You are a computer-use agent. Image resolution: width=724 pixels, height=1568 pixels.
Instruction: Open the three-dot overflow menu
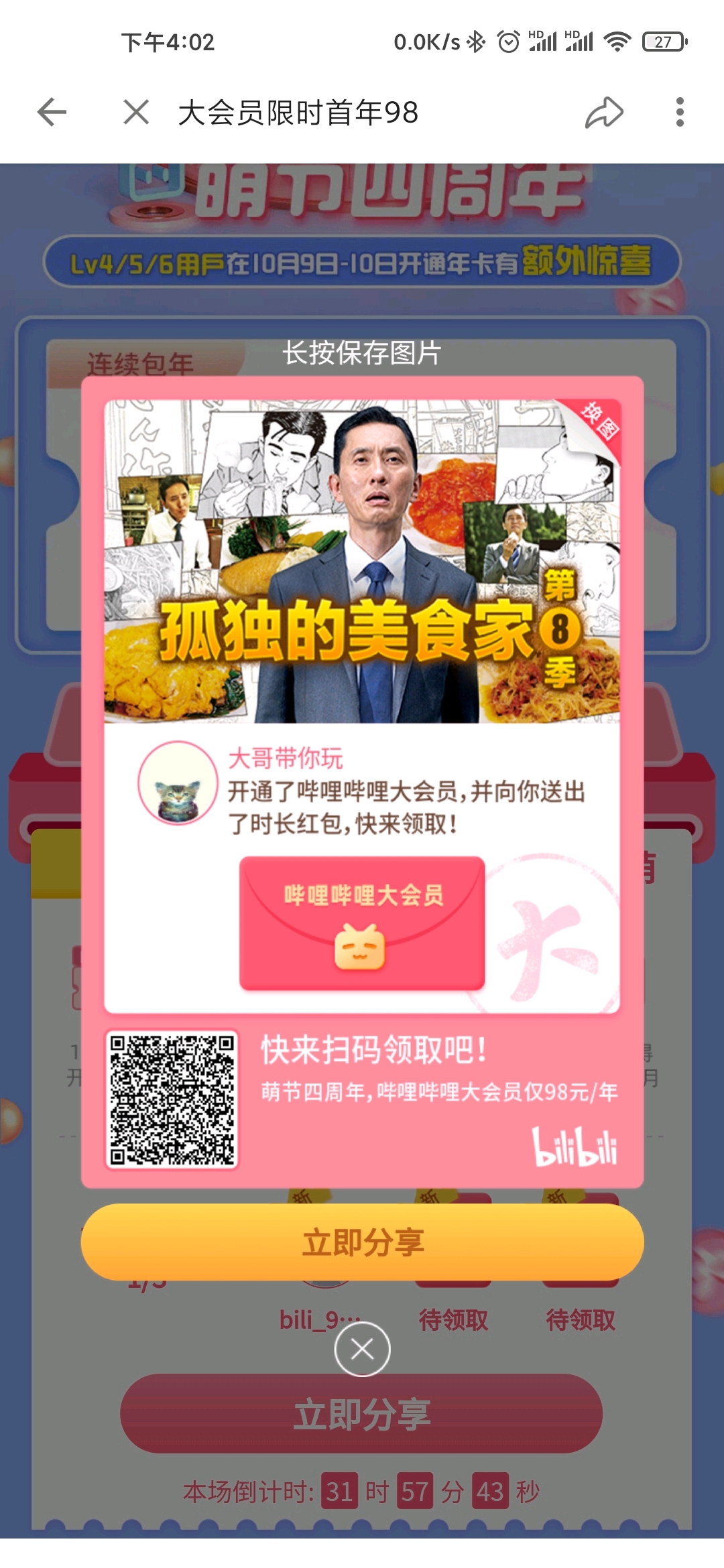pos(680,112)
